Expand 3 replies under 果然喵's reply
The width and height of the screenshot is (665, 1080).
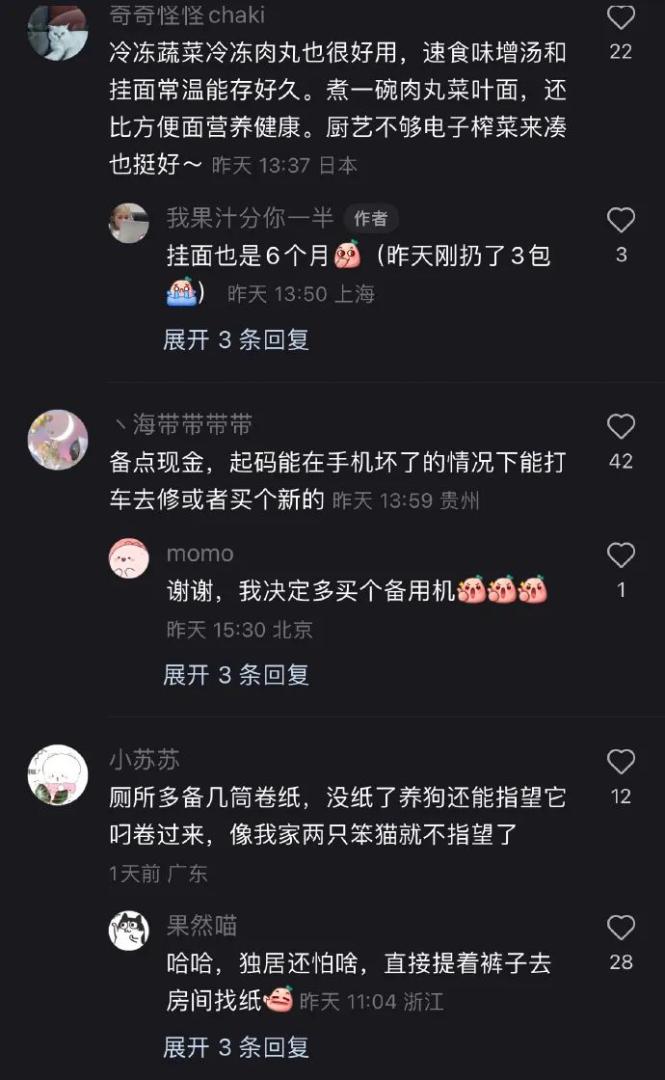[236, 1047]
